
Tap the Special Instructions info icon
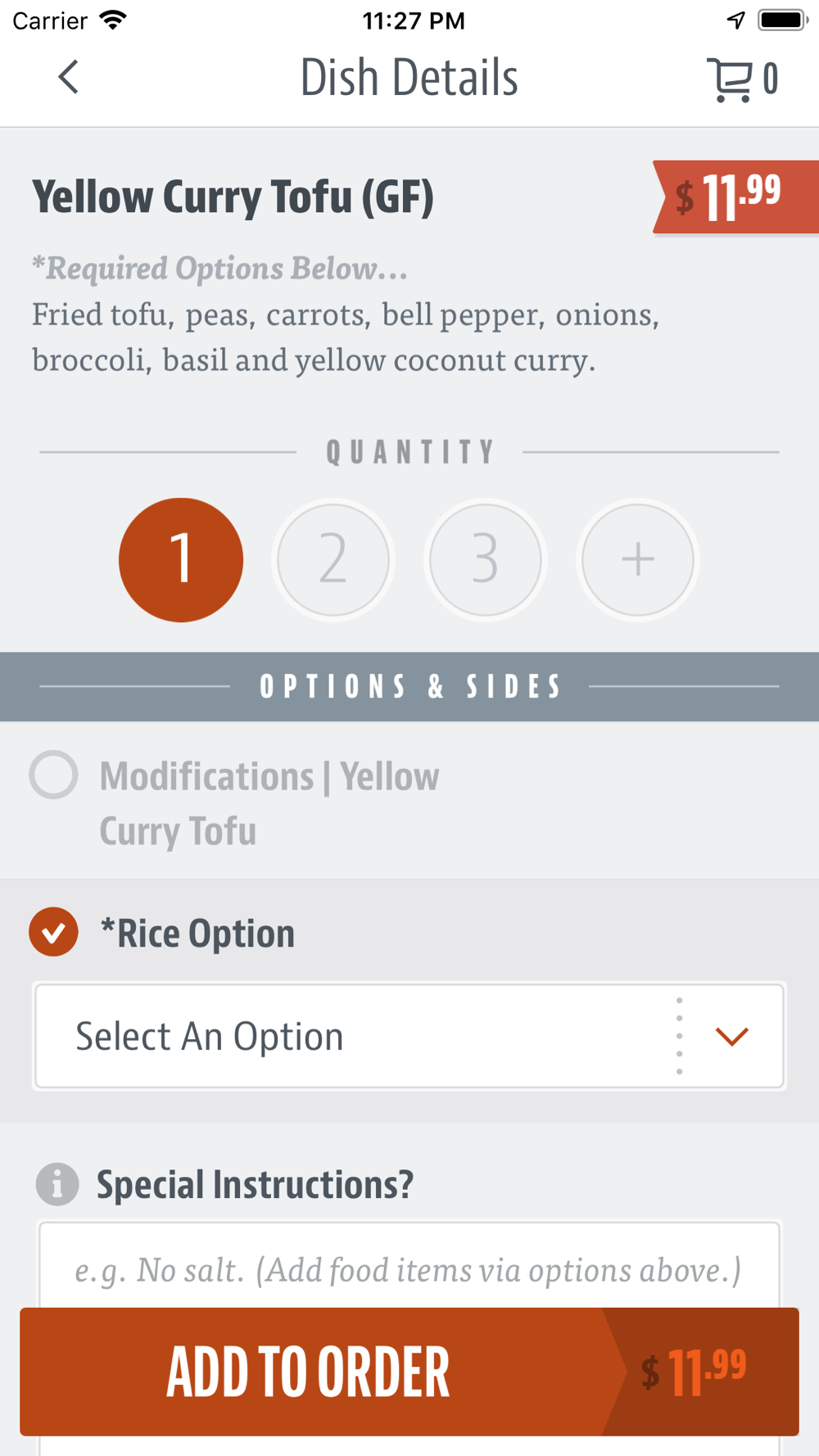[57, 1184]
